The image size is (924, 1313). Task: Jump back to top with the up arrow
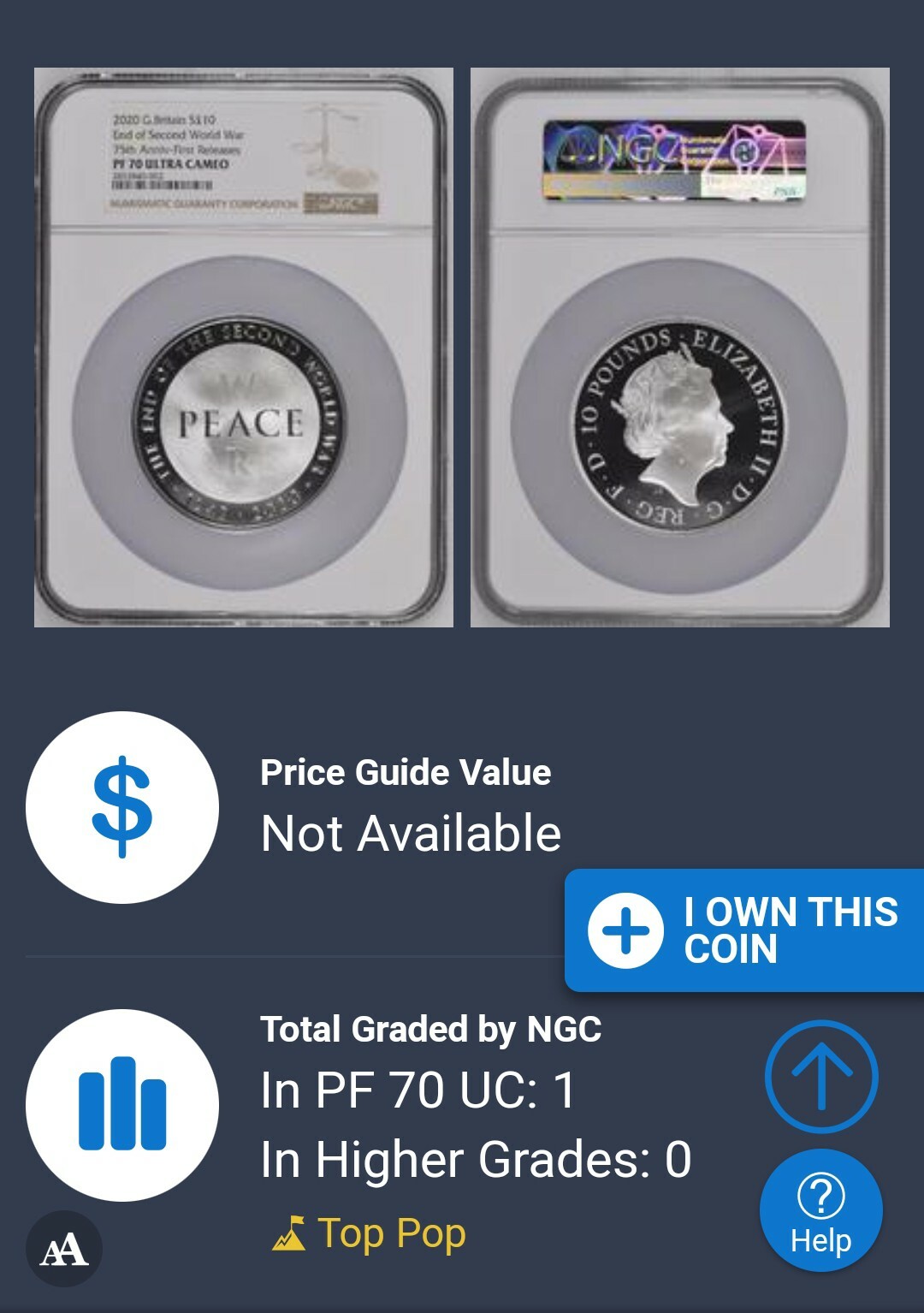(x=820, y=1077)
